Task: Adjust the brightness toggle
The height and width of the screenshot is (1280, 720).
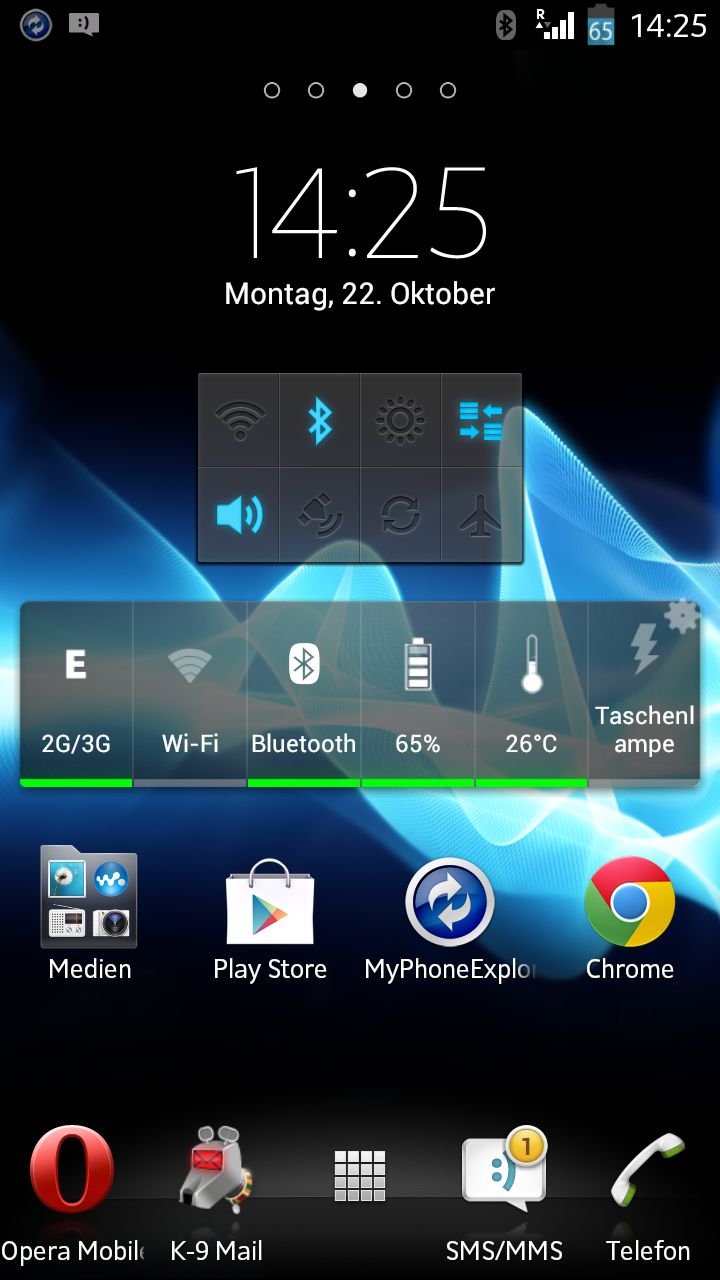Action: click(401, 420)
